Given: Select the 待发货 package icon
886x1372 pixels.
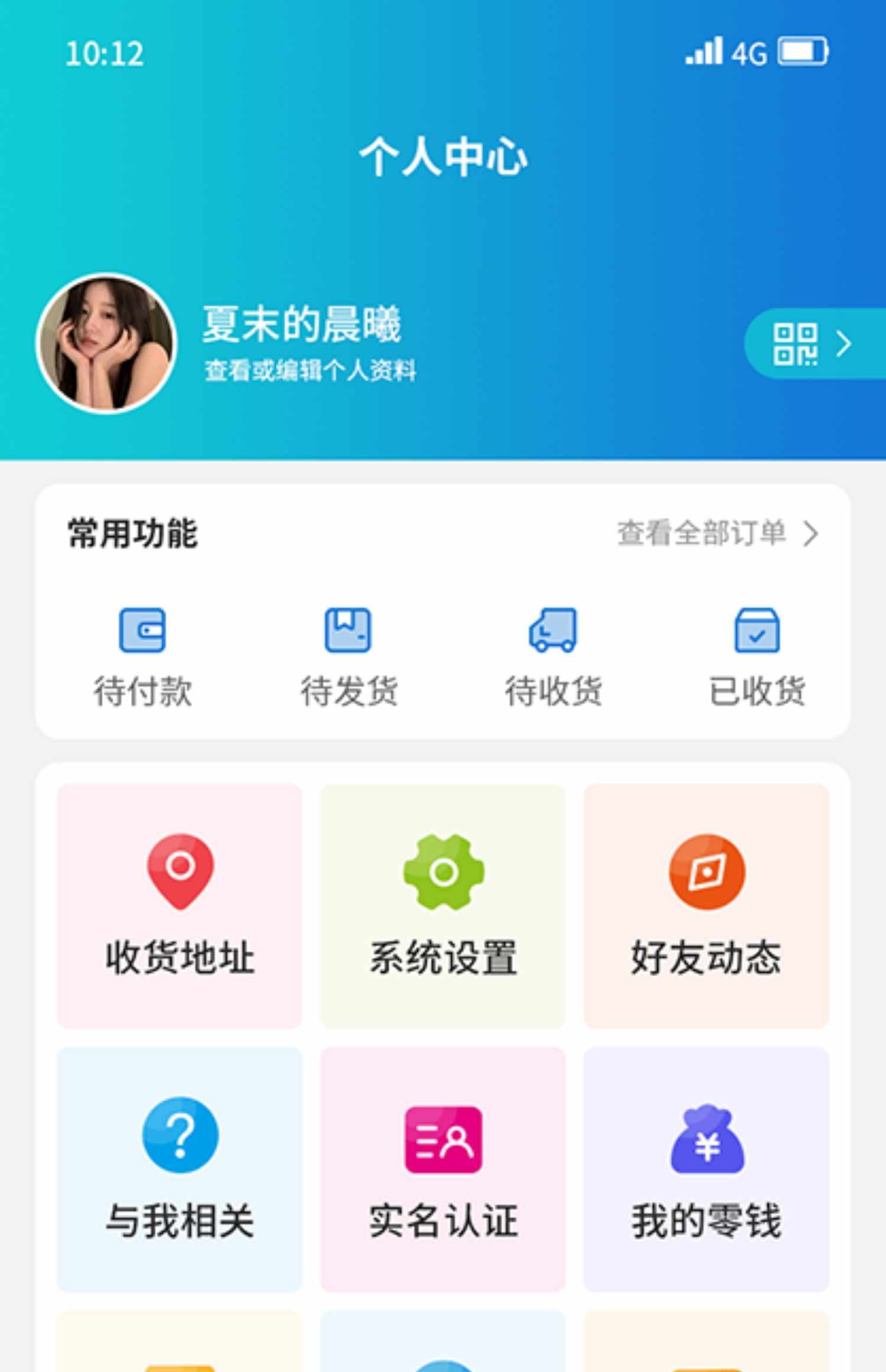Looking at the screenshot, I should pyautogui.click(x=348, y=630).
